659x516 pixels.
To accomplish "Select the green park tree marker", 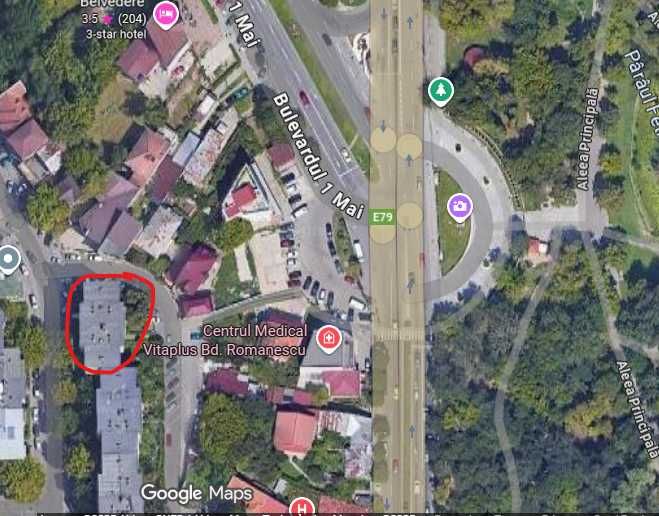I will (440, 91).
